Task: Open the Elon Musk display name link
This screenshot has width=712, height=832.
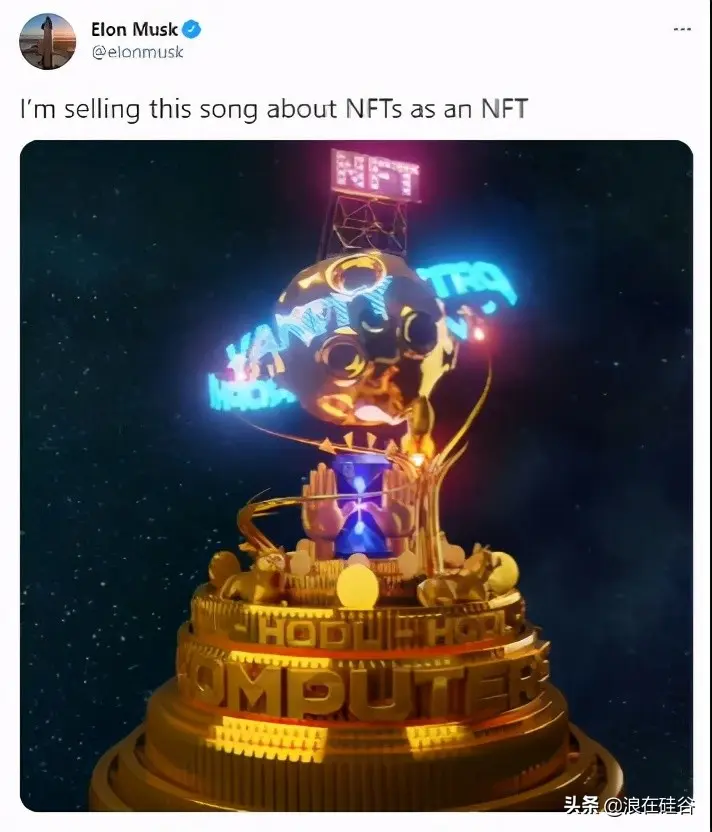Action: coord(134,30)
